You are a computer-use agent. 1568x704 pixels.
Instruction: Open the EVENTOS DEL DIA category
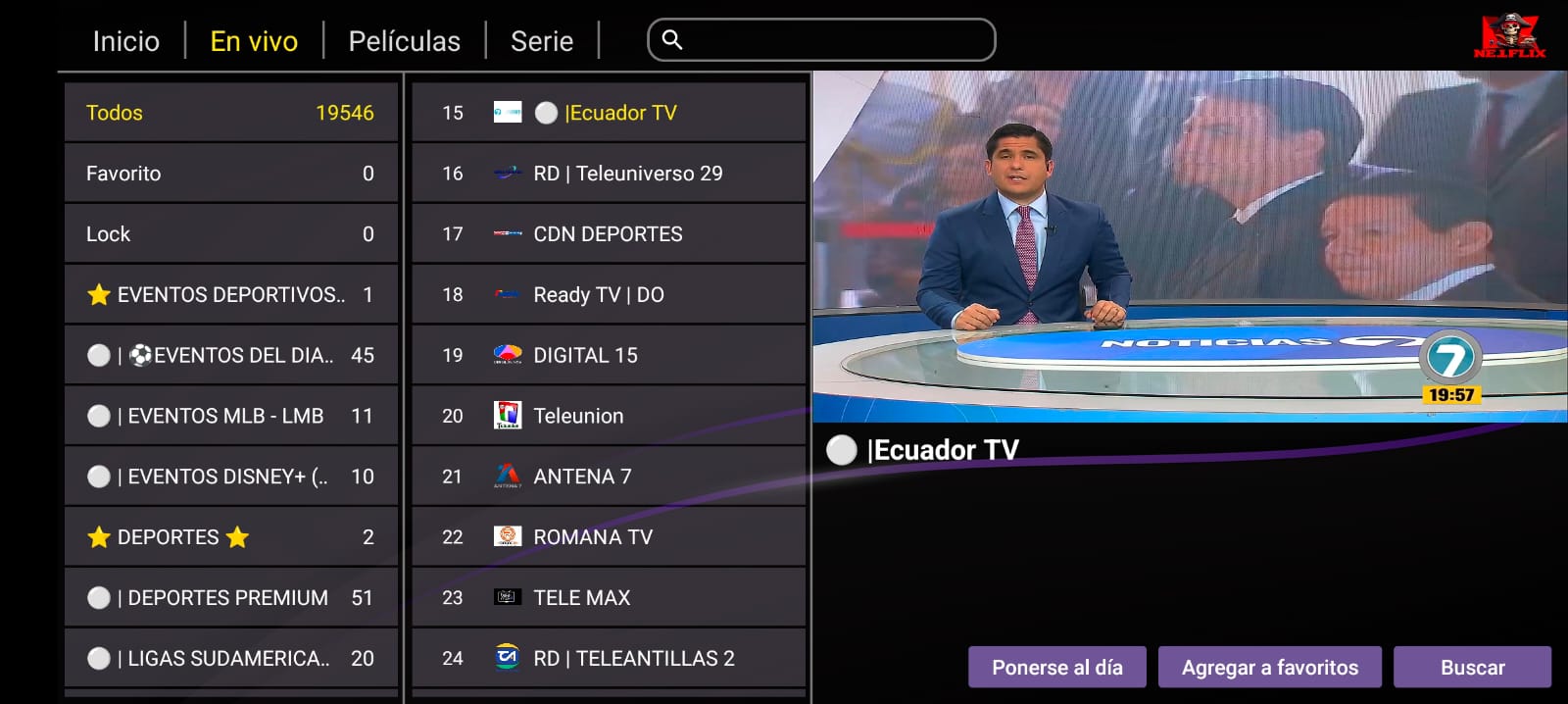coord(231,355)
